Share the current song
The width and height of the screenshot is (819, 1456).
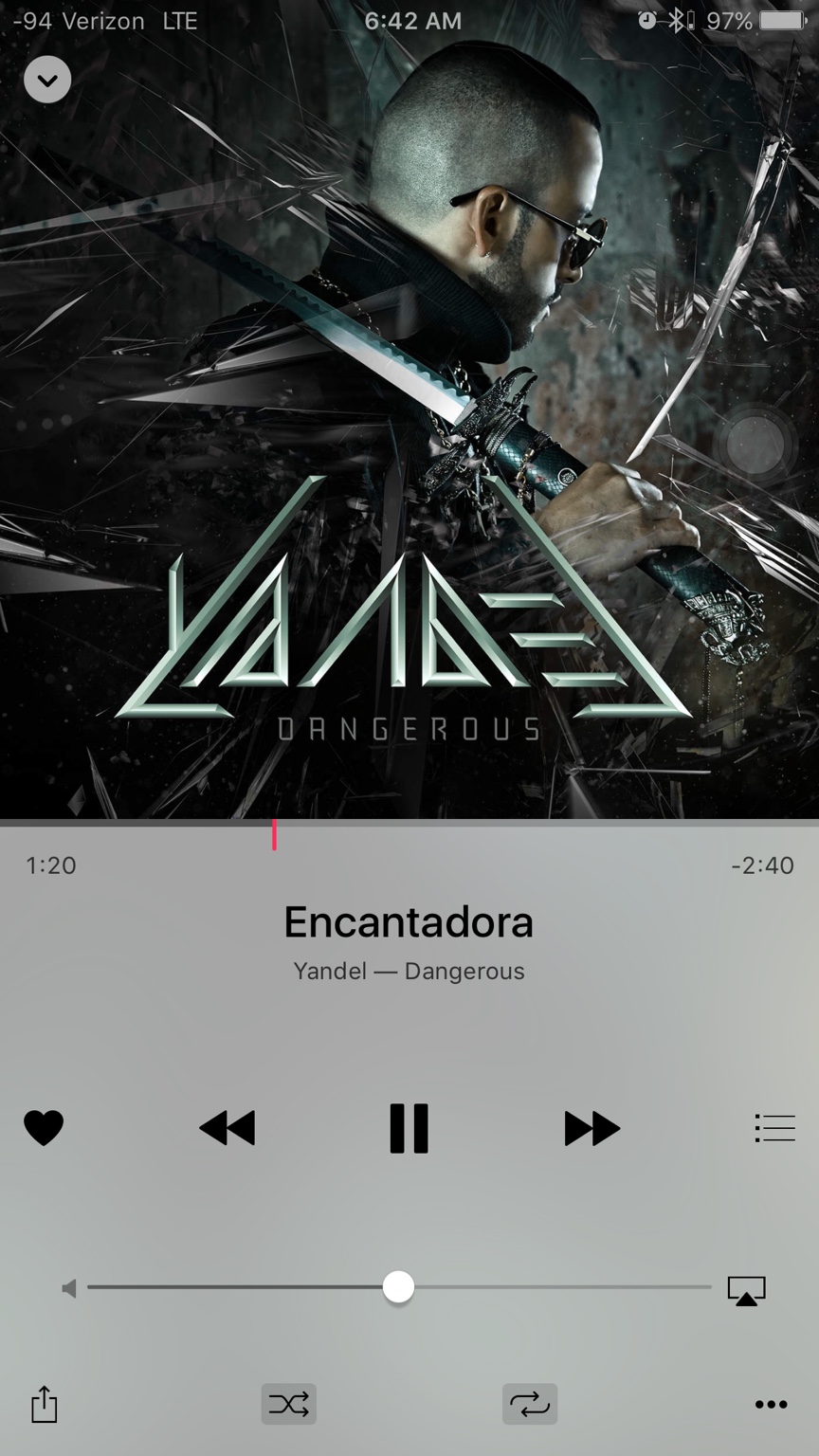point(45,1404)
